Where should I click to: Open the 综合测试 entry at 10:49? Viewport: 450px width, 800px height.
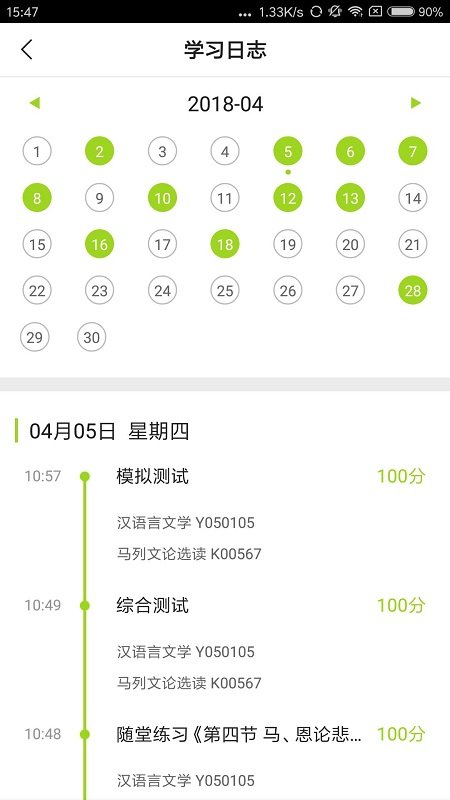tap(225, 643)
